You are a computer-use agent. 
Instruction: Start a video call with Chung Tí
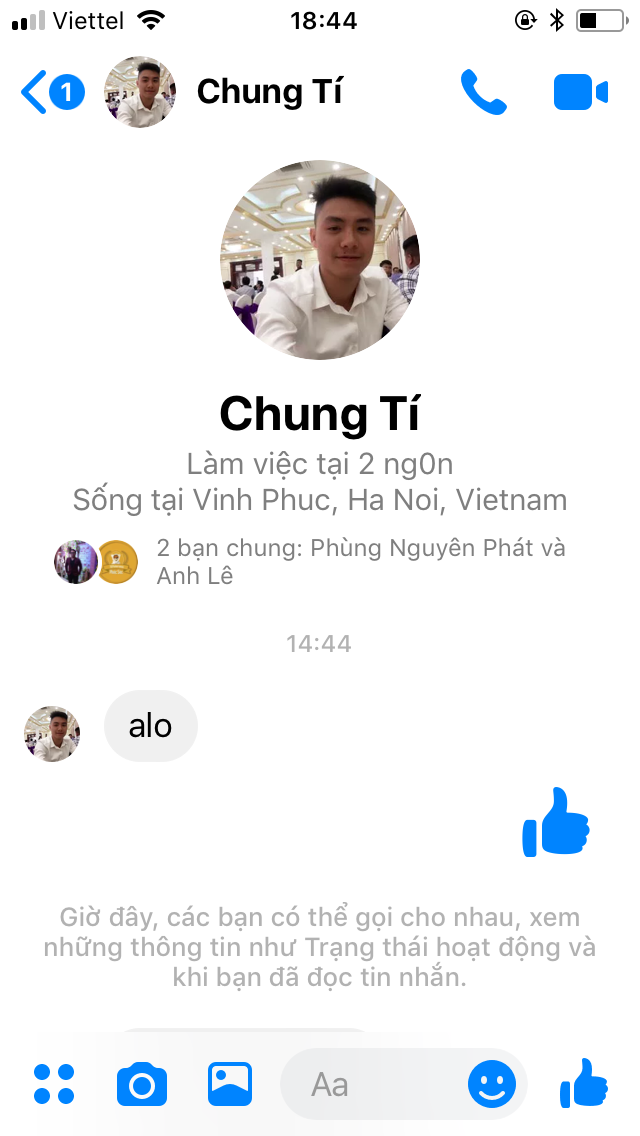click(580, 93)
